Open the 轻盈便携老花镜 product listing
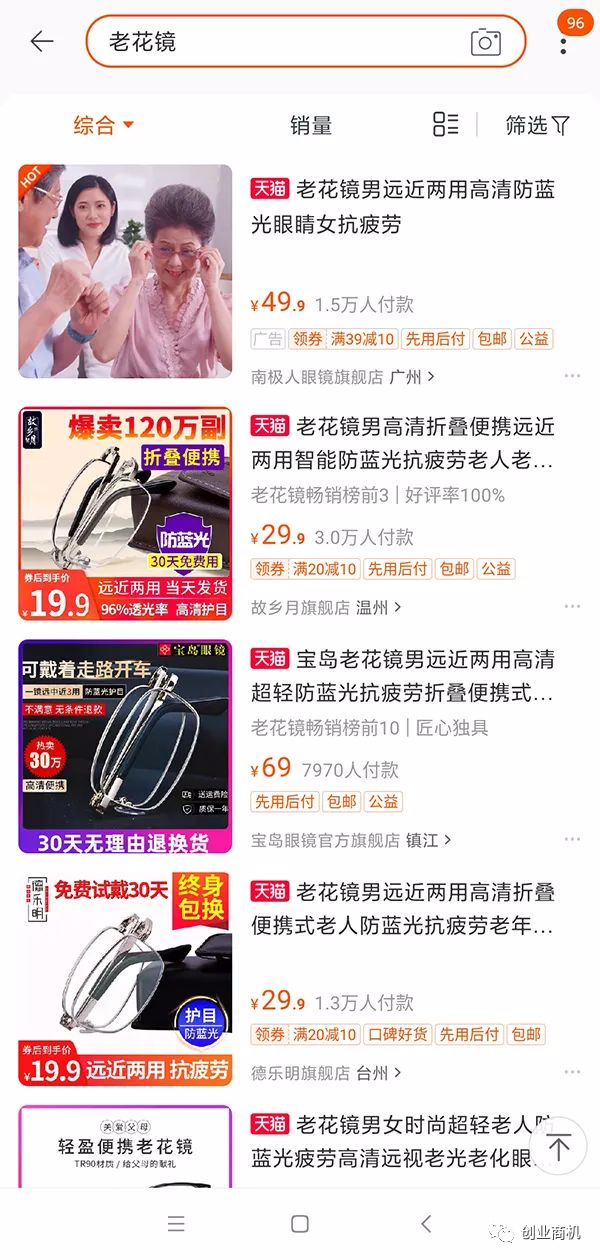 point(400,1142)
